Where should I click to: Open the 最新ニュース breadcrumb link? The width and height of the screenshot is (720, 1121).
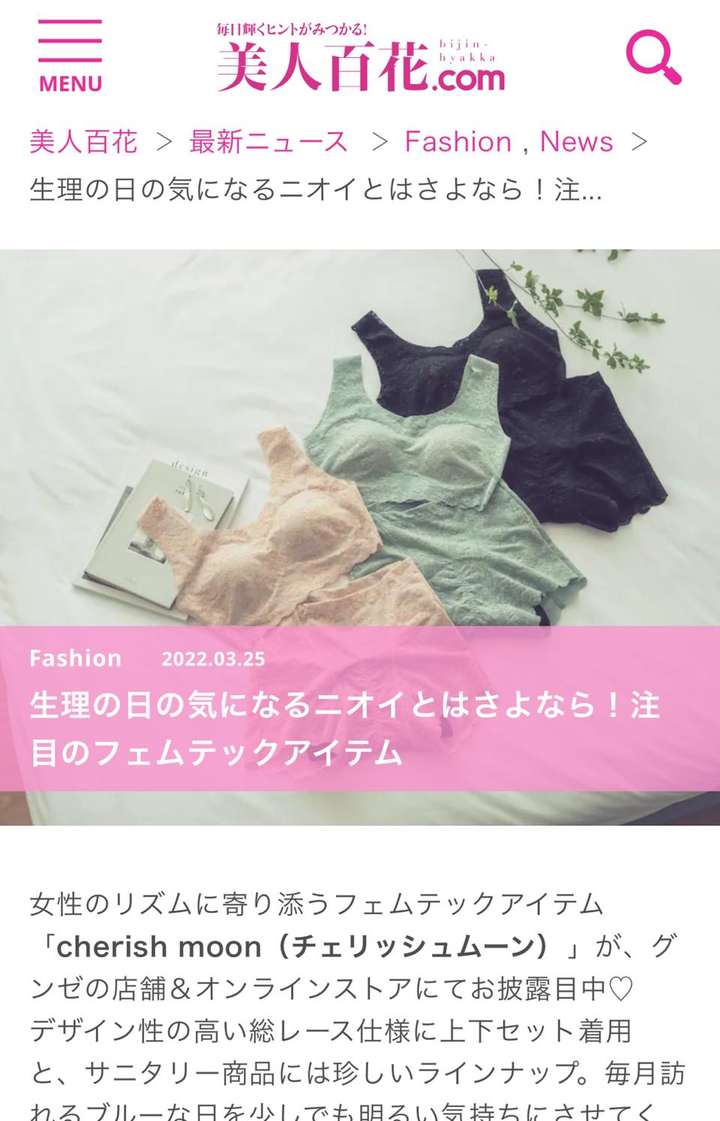click(269, 142)
